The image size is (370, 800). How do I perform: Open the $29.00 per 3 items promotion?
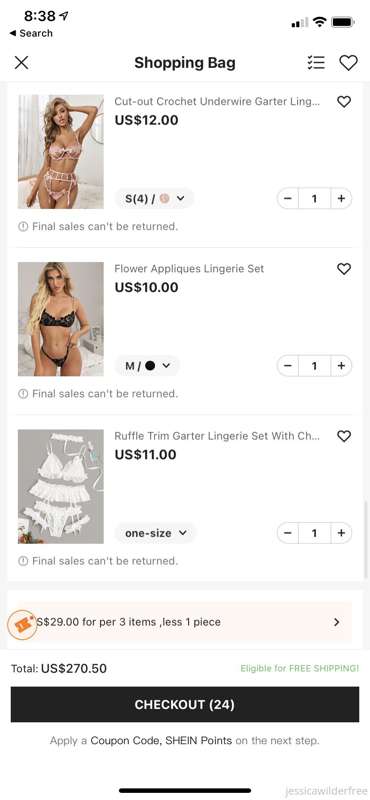[x=181, y=622]
